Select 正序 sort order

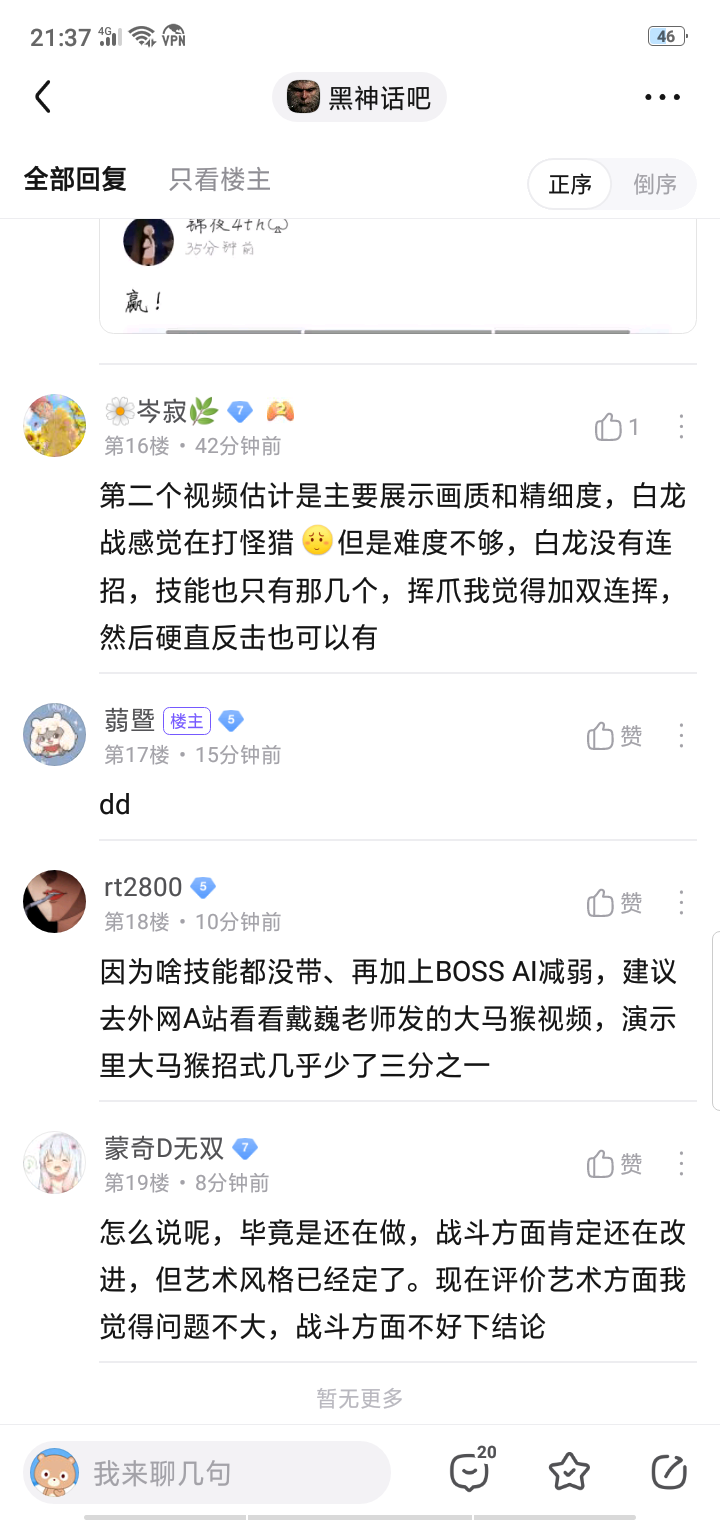[570, 184]
